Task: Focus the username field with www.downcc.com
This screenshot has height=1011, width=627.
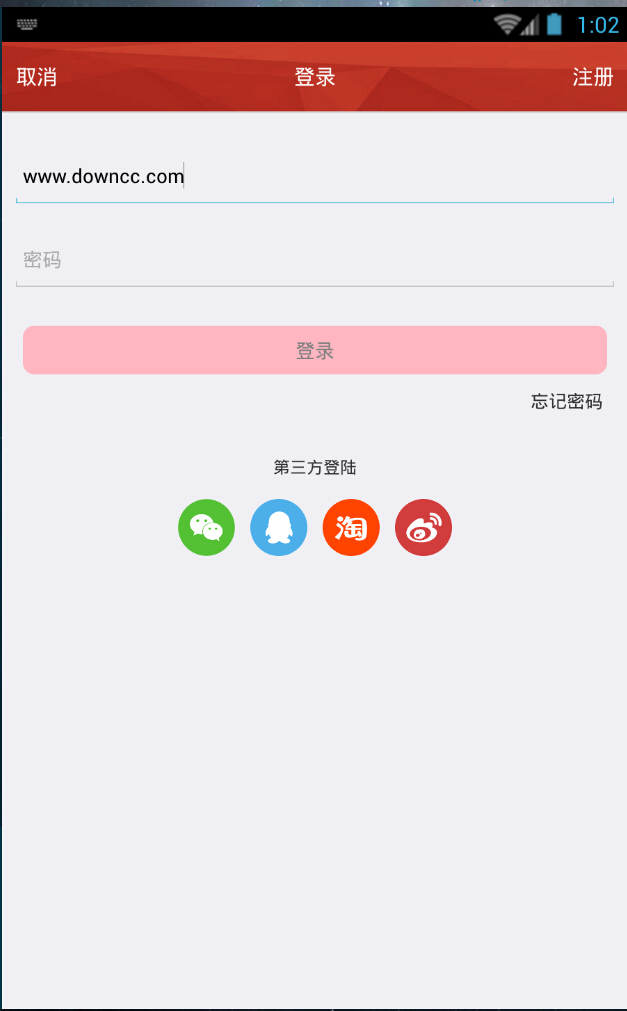Action: [314, 177]
